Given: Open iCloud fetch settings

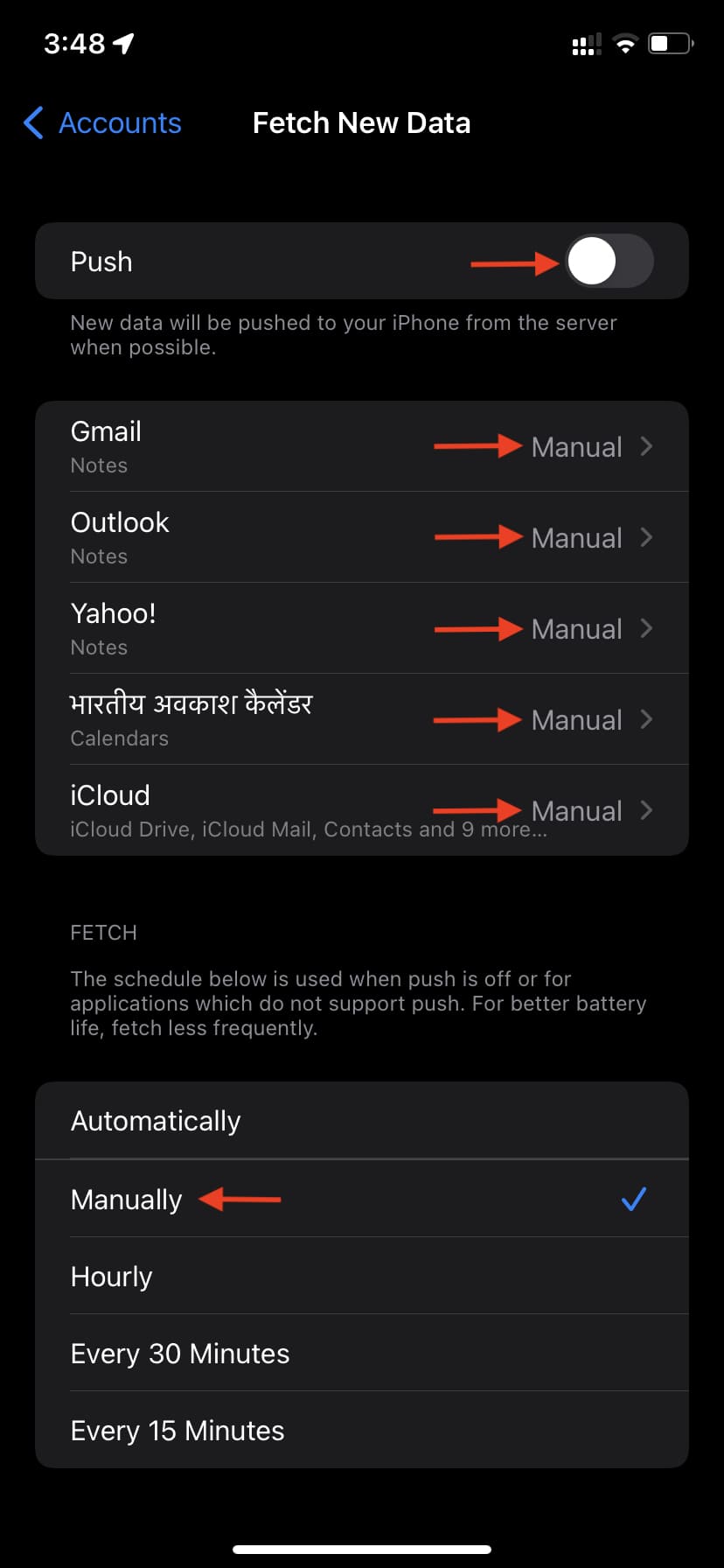Looking at the screenshot, I should (x=362, y=810).
